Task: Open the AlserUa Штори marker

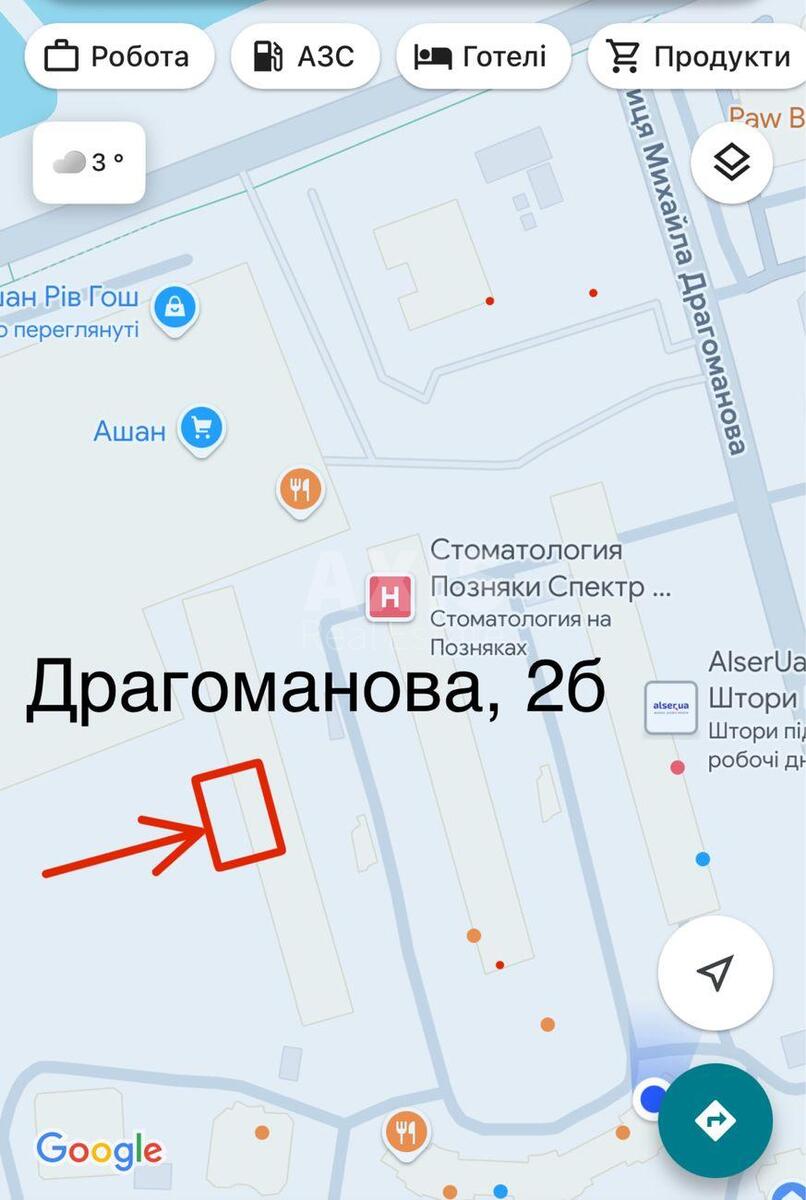Action: click(x=670, y=707)
